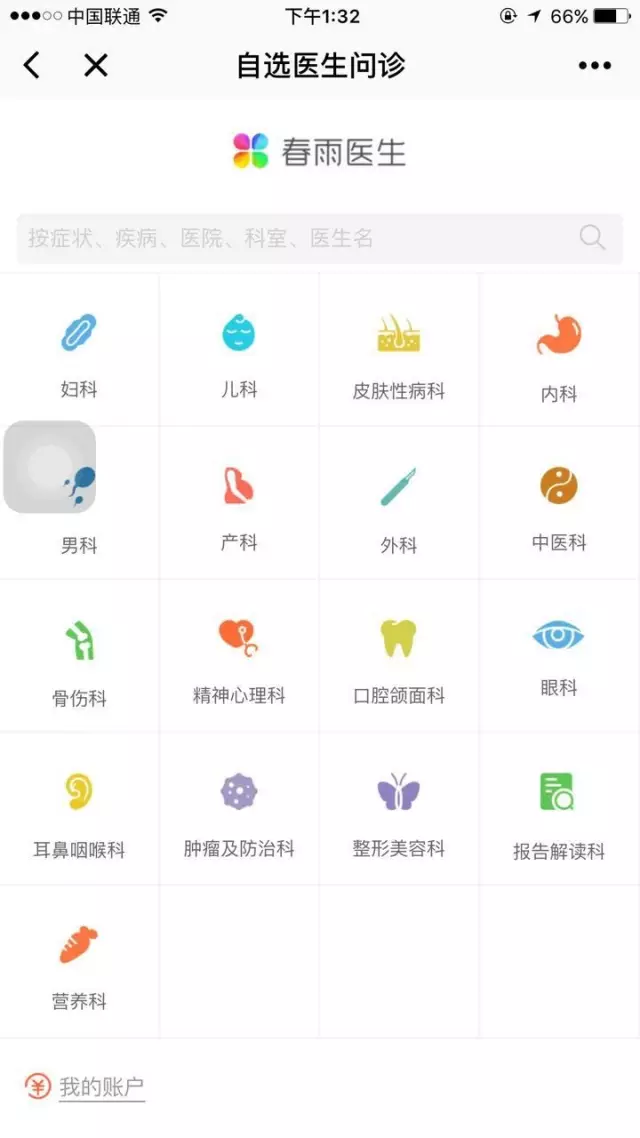Select the 儿科 department
This screenshot has height=1138, width=640.
pyautogui.click(x=239, y=350)
